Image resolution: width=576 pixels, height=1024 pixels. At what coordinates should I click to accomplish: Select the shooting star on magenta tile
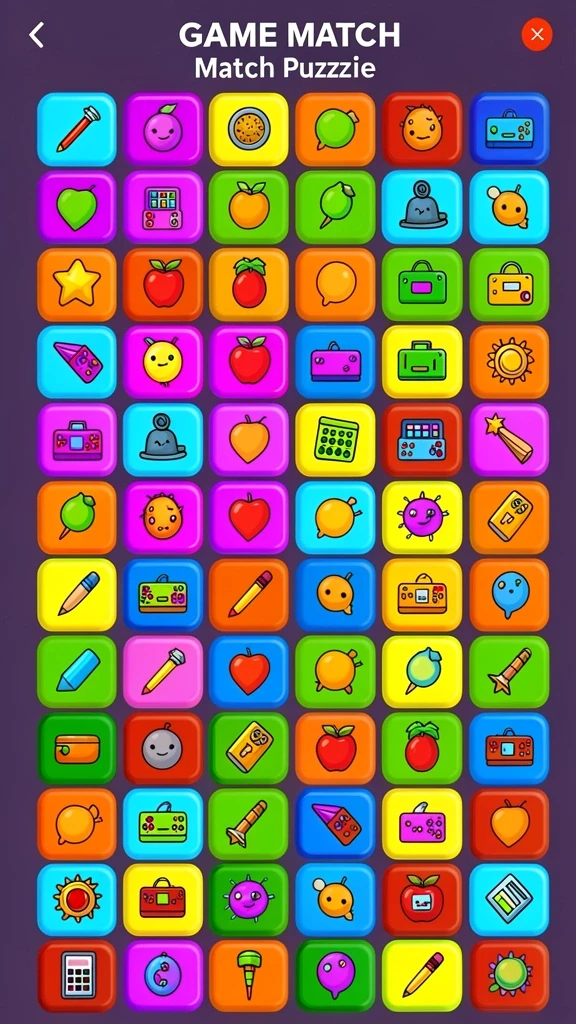[509, 440]
